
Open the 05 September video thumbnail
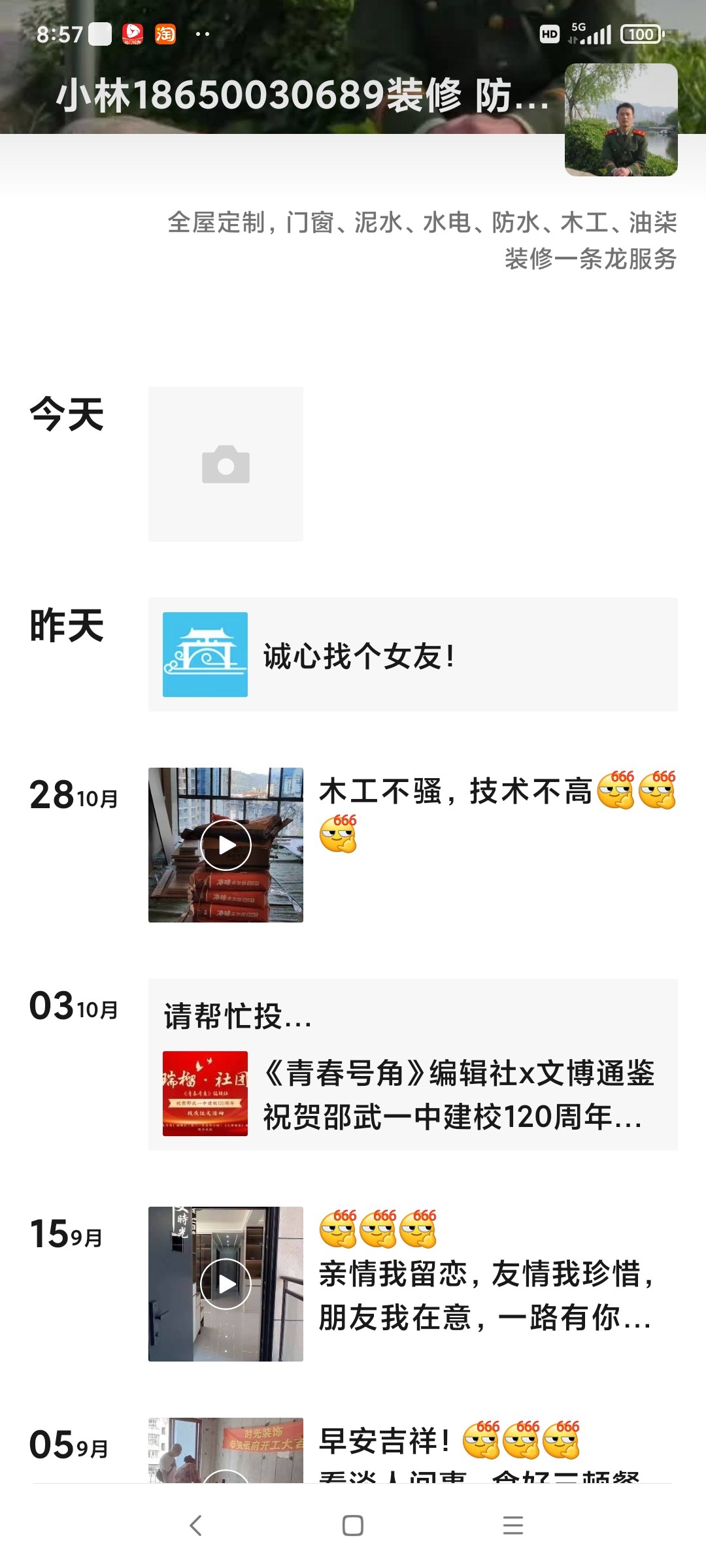[226, 1450]
